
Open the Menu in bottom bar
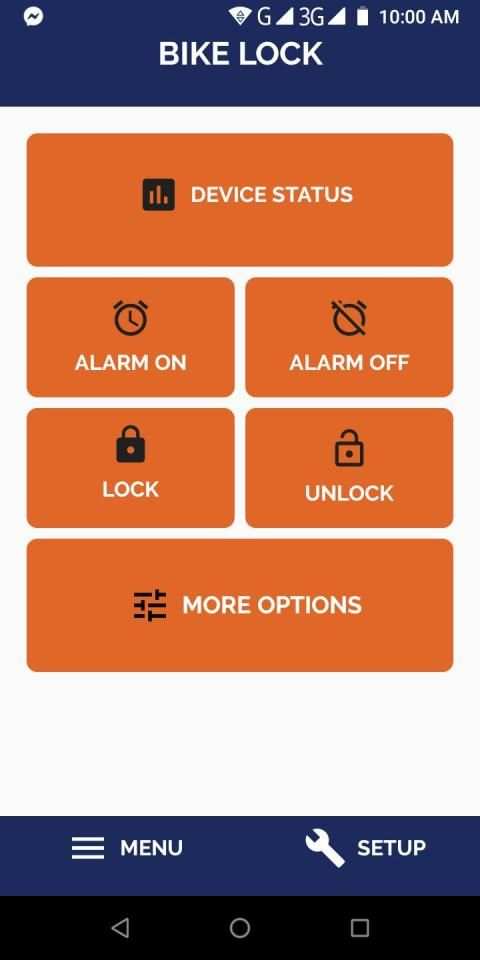tap(127, 848)
